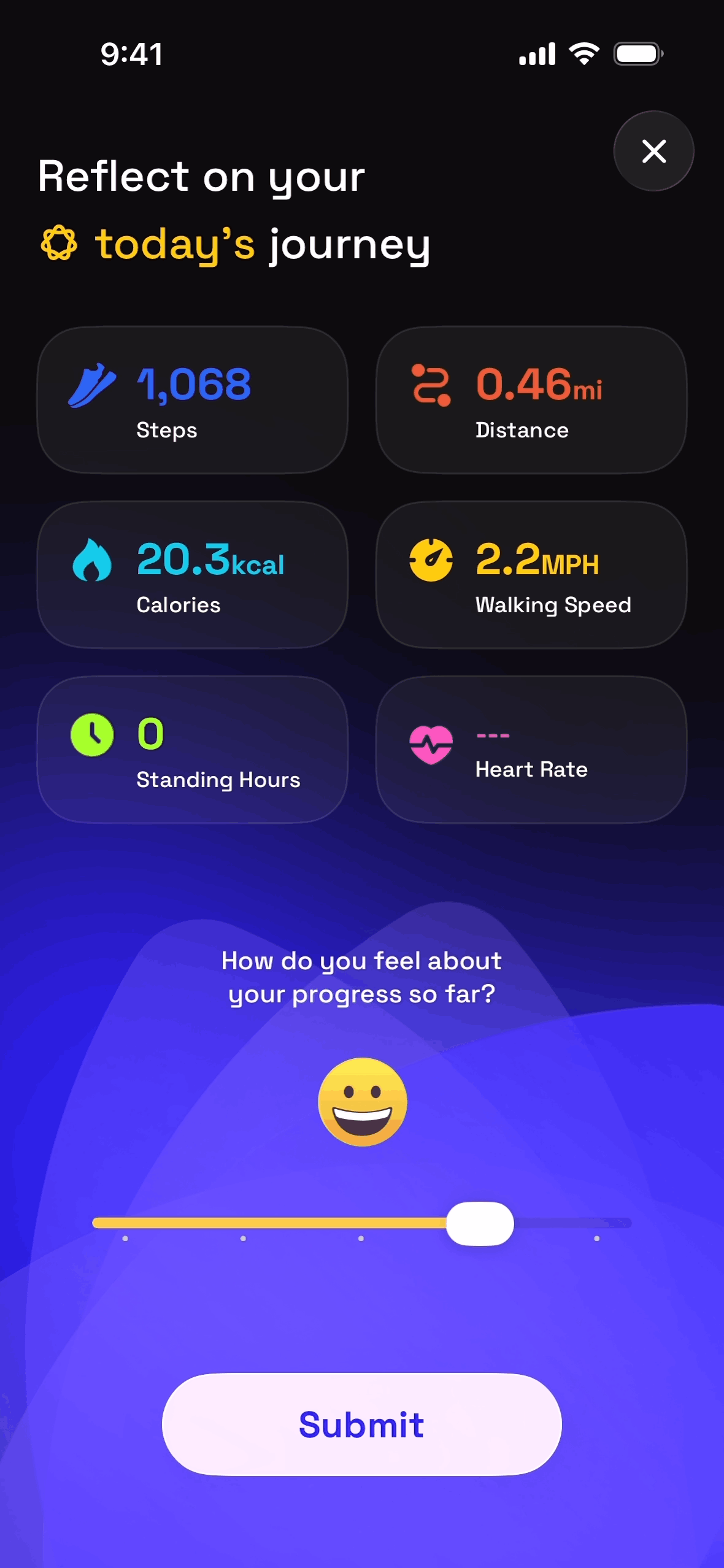Open the Standing Hours card
This screenshot has width=724, height=1568.
click(x=193, y=750)
